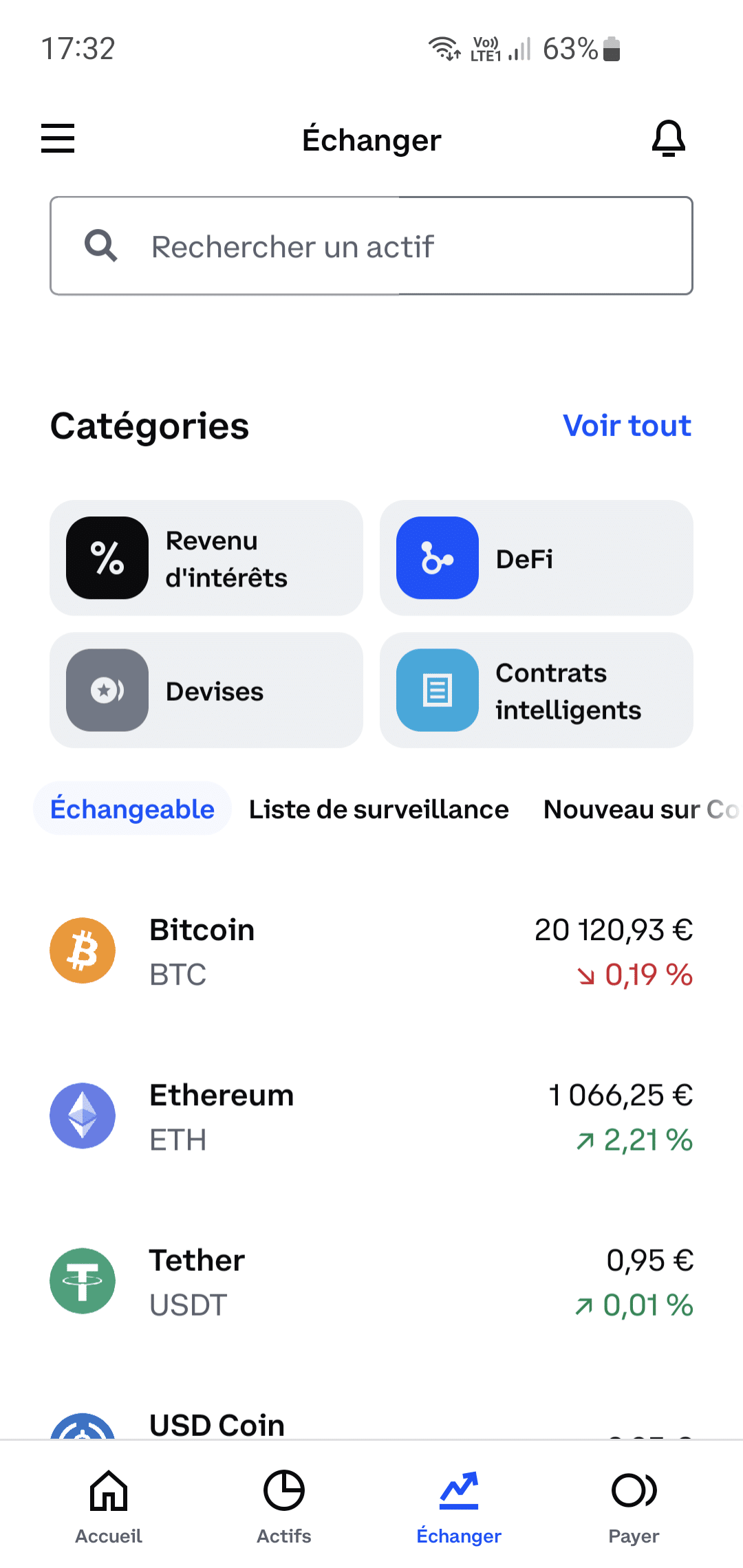Open the hamburger menu
The height and width of the screenshot is (1568, 743).
[x=58, y=138]
